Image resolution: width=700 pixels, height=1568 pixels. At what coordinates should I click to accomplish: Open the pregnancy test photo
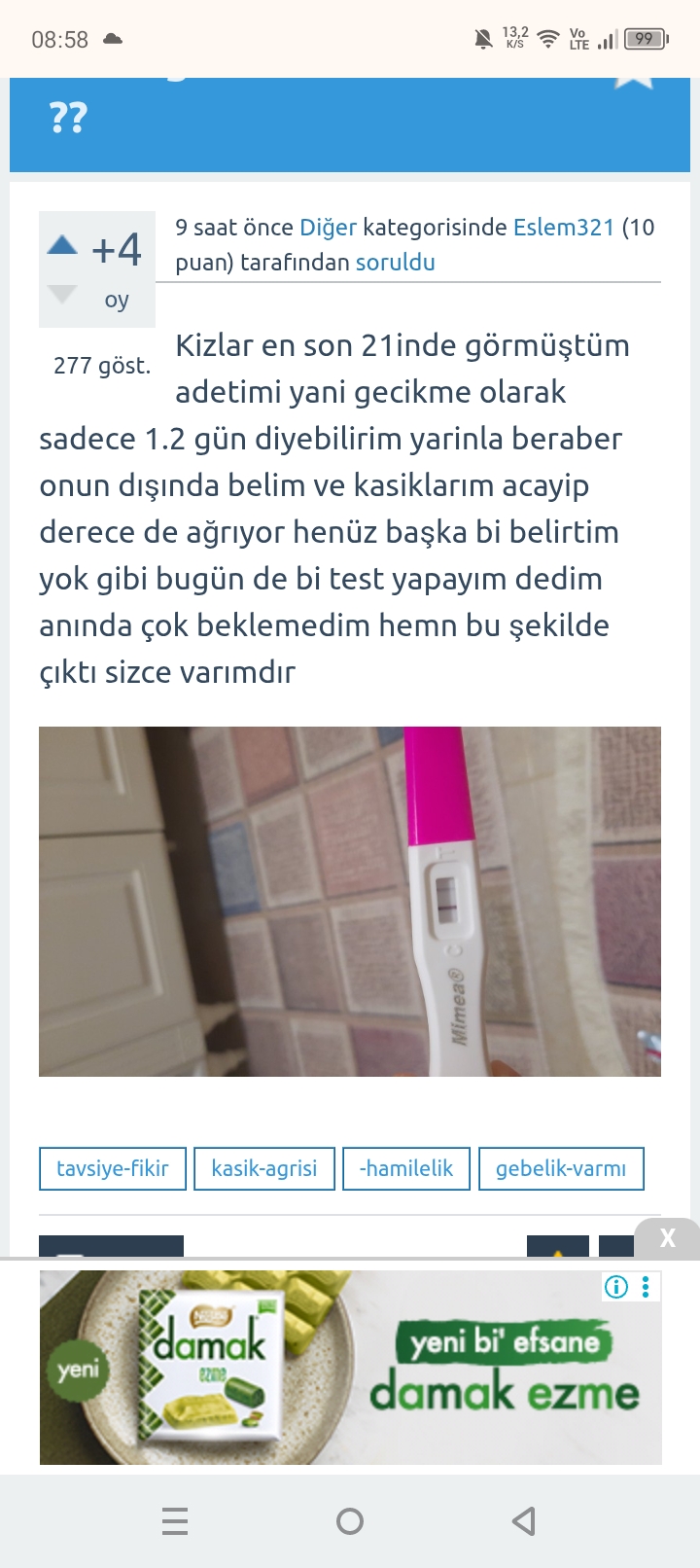[x=350, y=901]
